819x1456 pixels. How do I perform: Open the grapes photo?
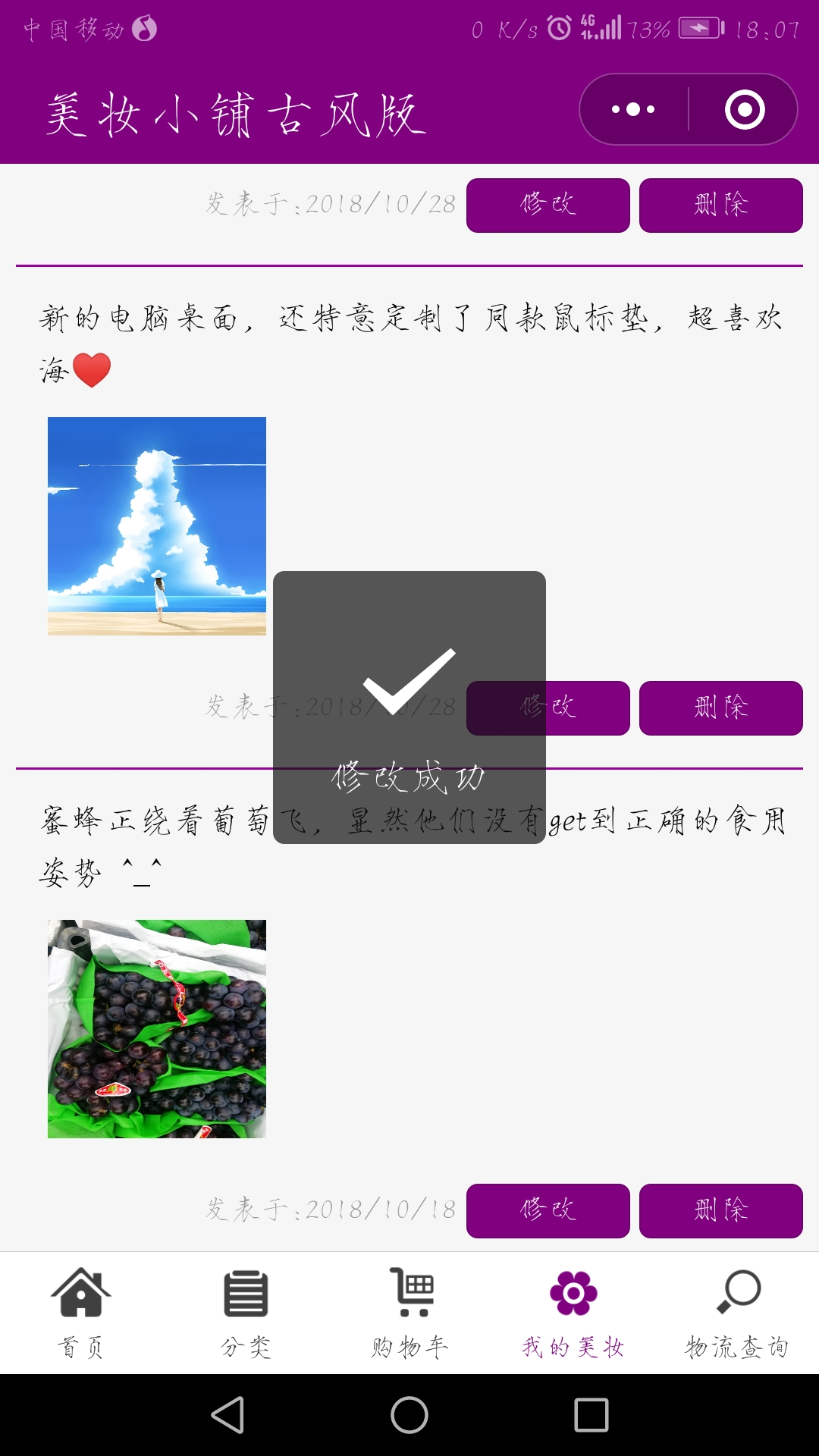157,1028
